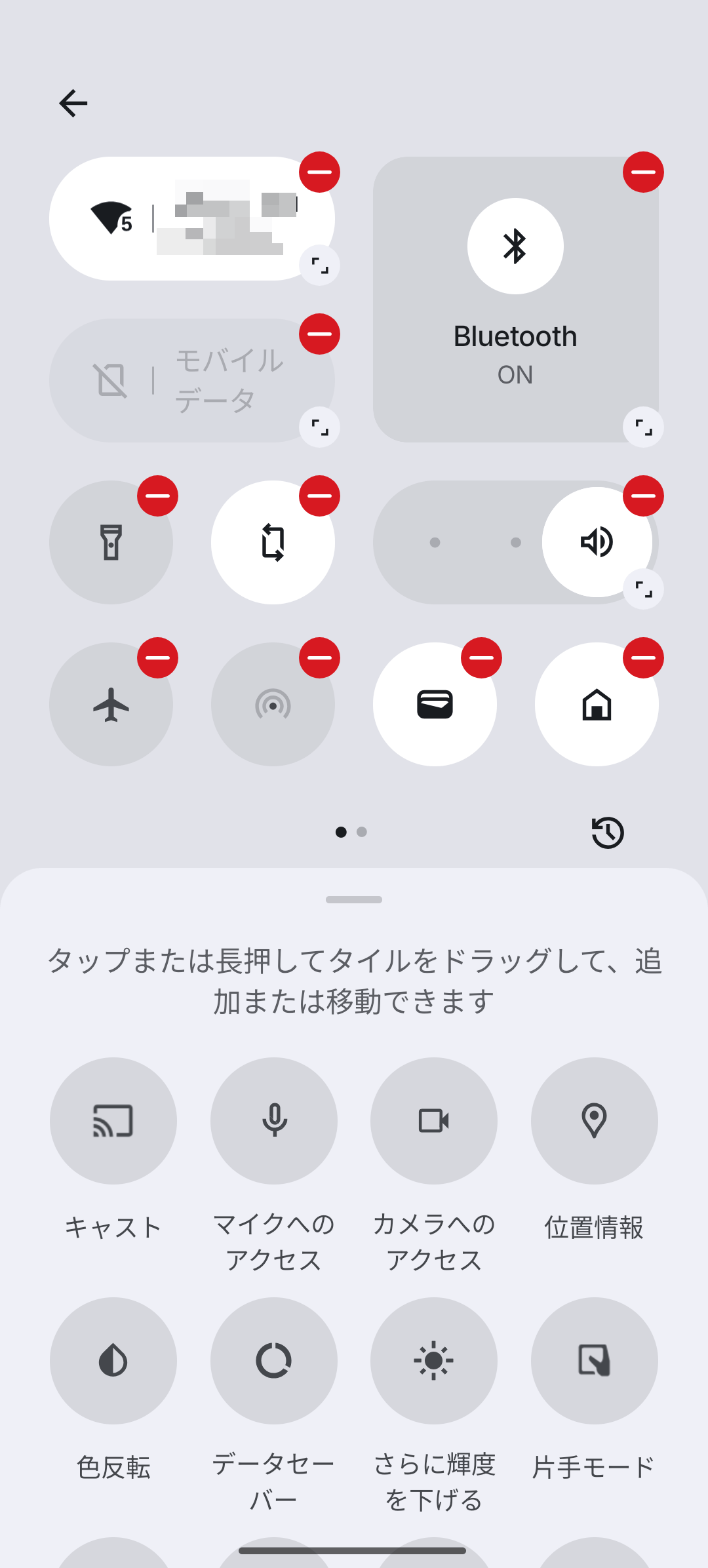708x1568 pixels.
Task: Remove the airplane mode tile
Action: click(157, 658)
